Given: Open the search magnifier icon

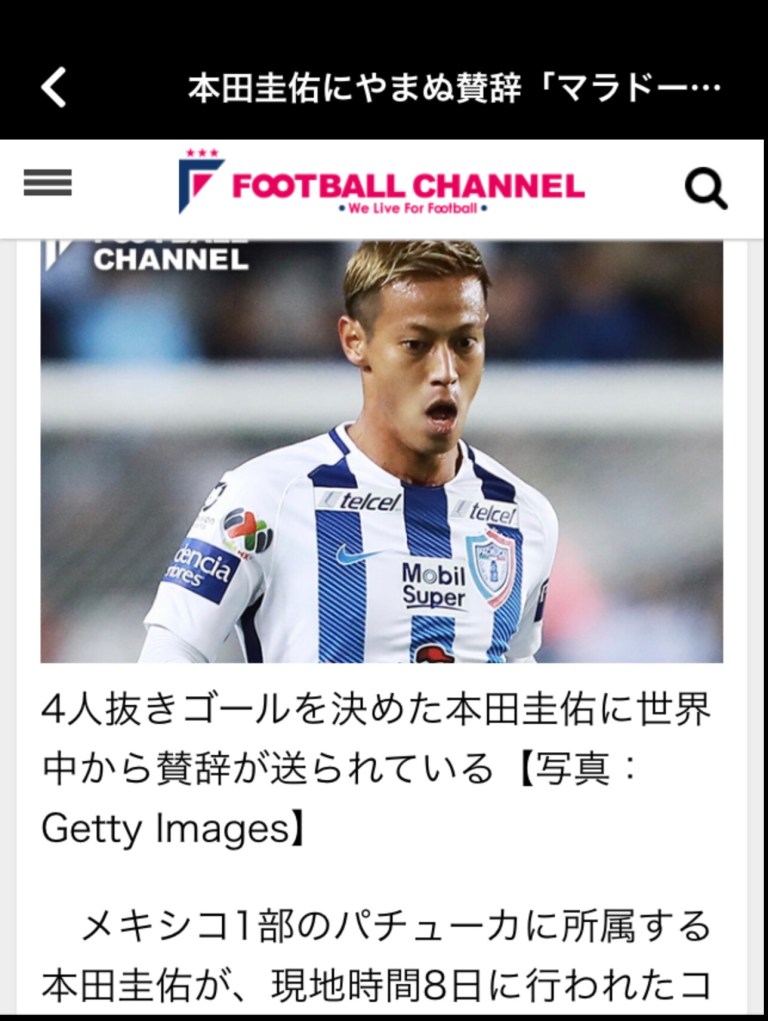Looking at the screenshot, I should [705, 188].
